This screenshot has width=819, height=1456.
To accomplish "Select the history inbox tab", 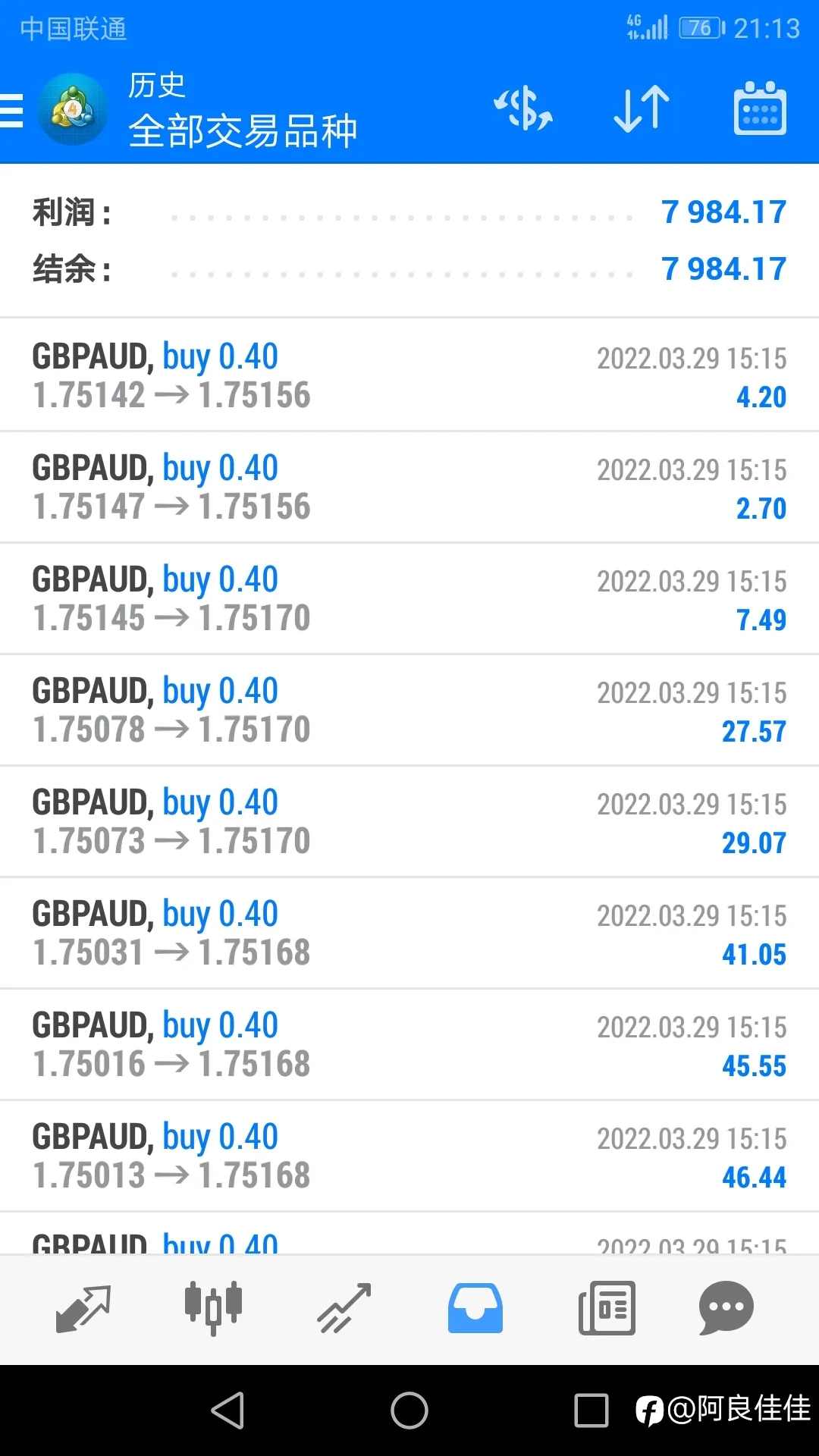I will pyautogui.click(x=475, y=1308).
